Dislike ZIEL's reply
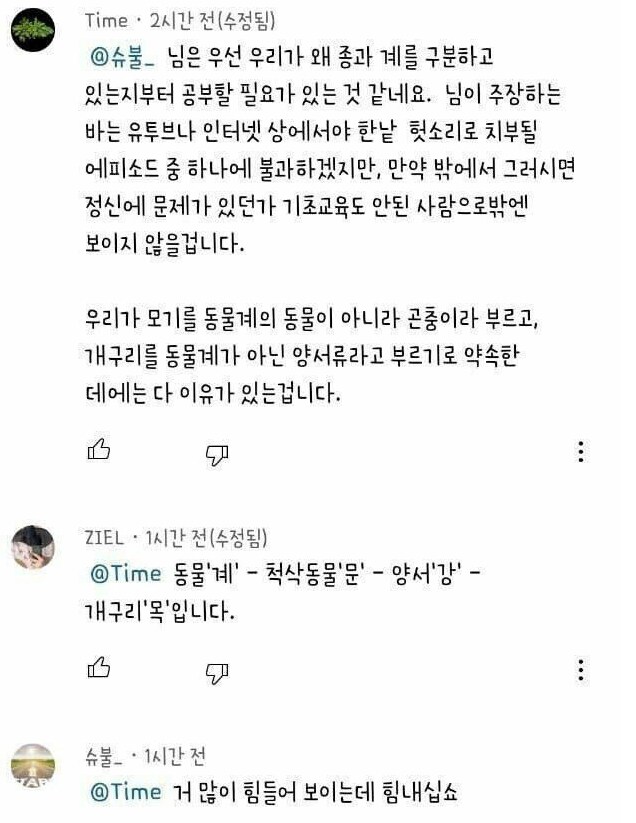Screen dimensions: 636x823 pos(217,671)
